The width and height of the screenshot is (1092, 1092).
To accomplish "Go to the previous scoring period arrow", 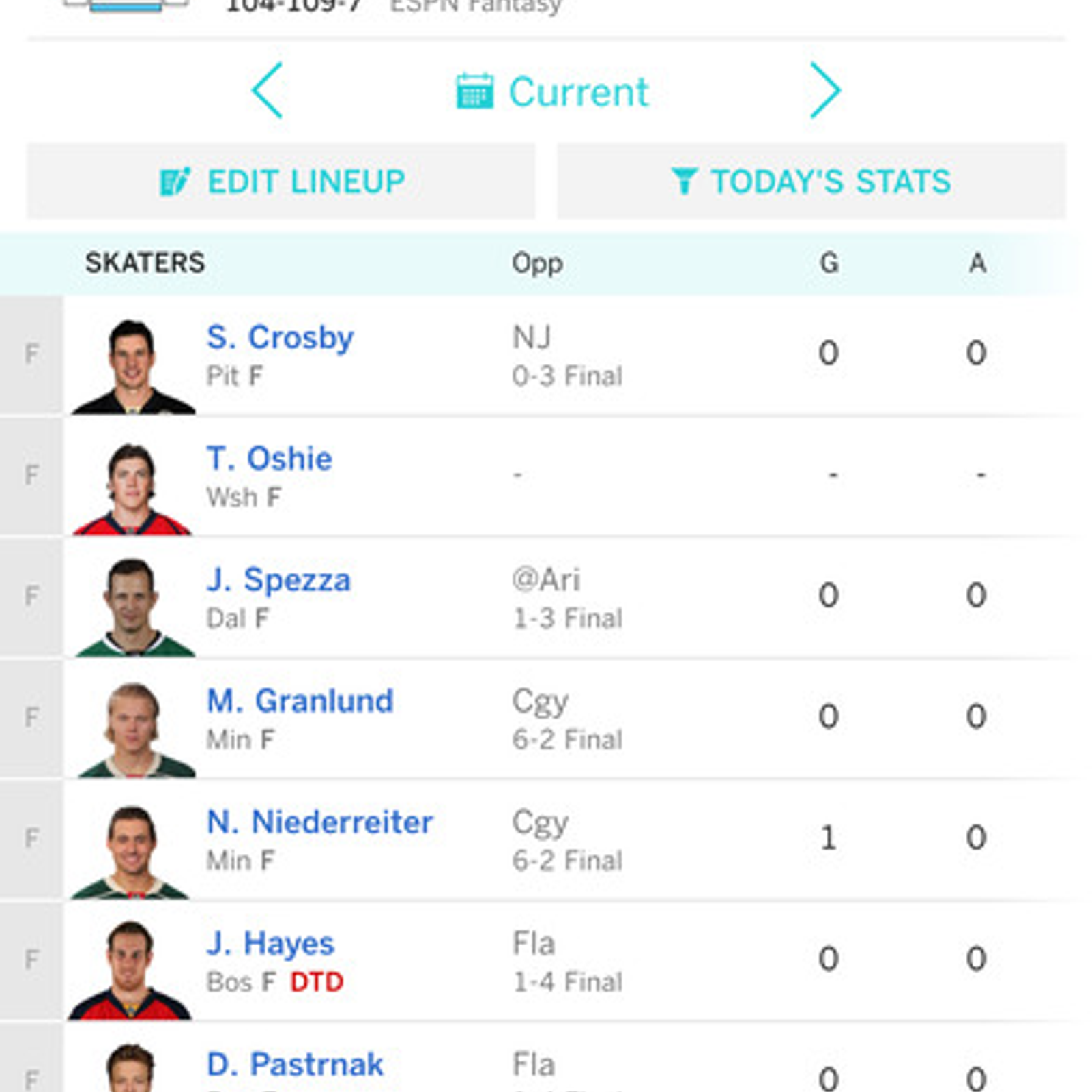I will point(267,91).
